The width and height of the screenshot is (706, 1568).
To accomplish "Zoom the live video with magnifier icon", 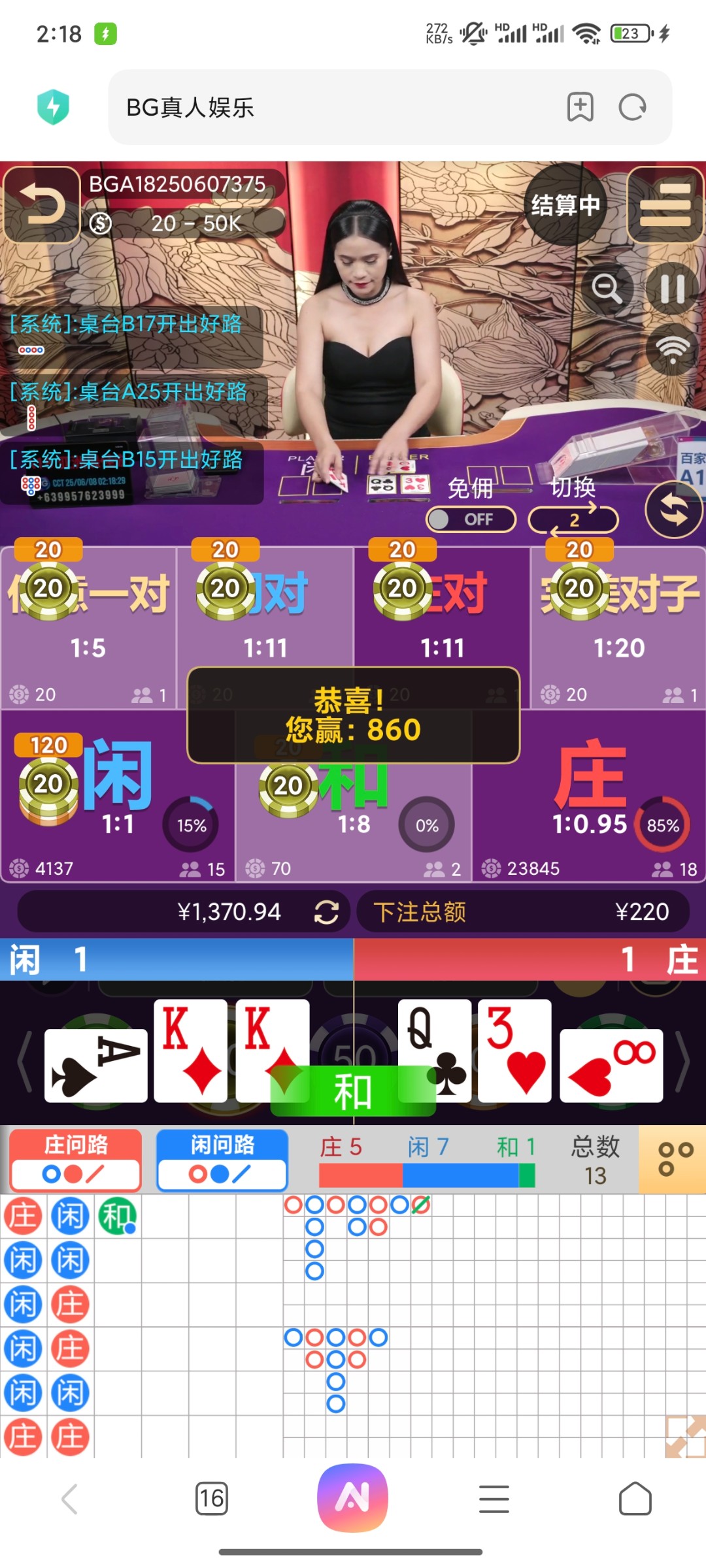I will [x=607, y=288].
